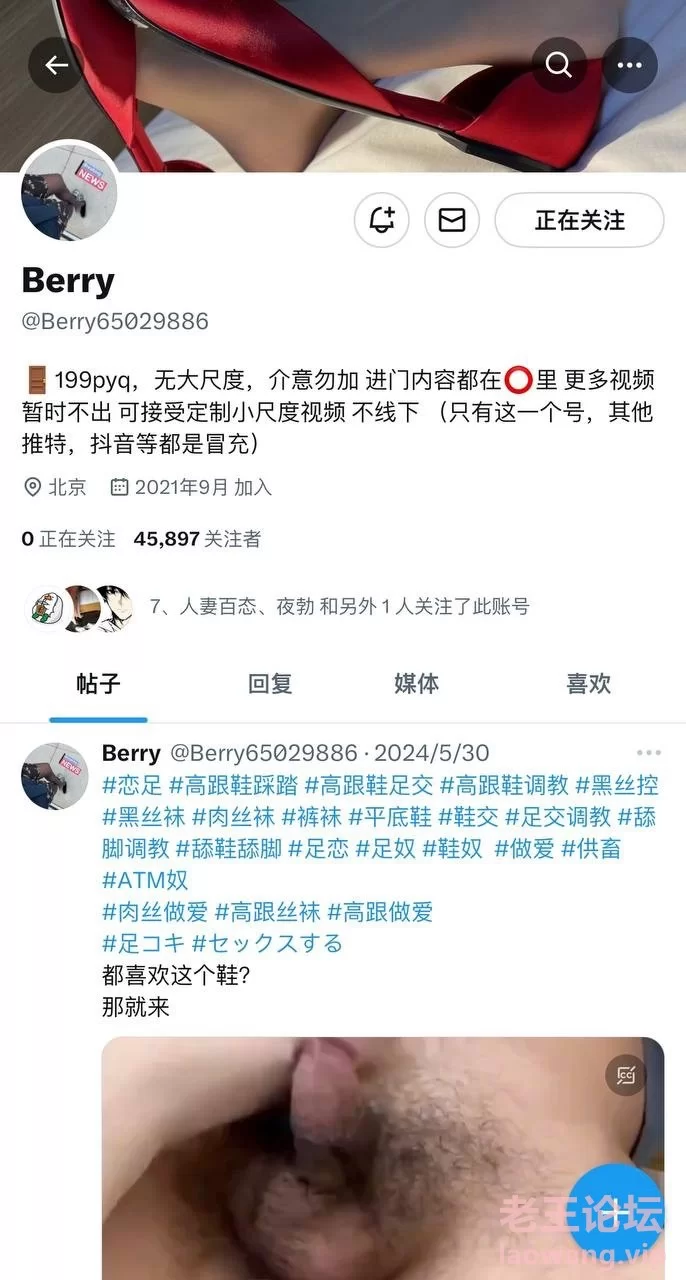The width and height of the screenshot is (686, 1280).
Task: Turn on notifications with the bell icon
Action: (x=382, y=220)
